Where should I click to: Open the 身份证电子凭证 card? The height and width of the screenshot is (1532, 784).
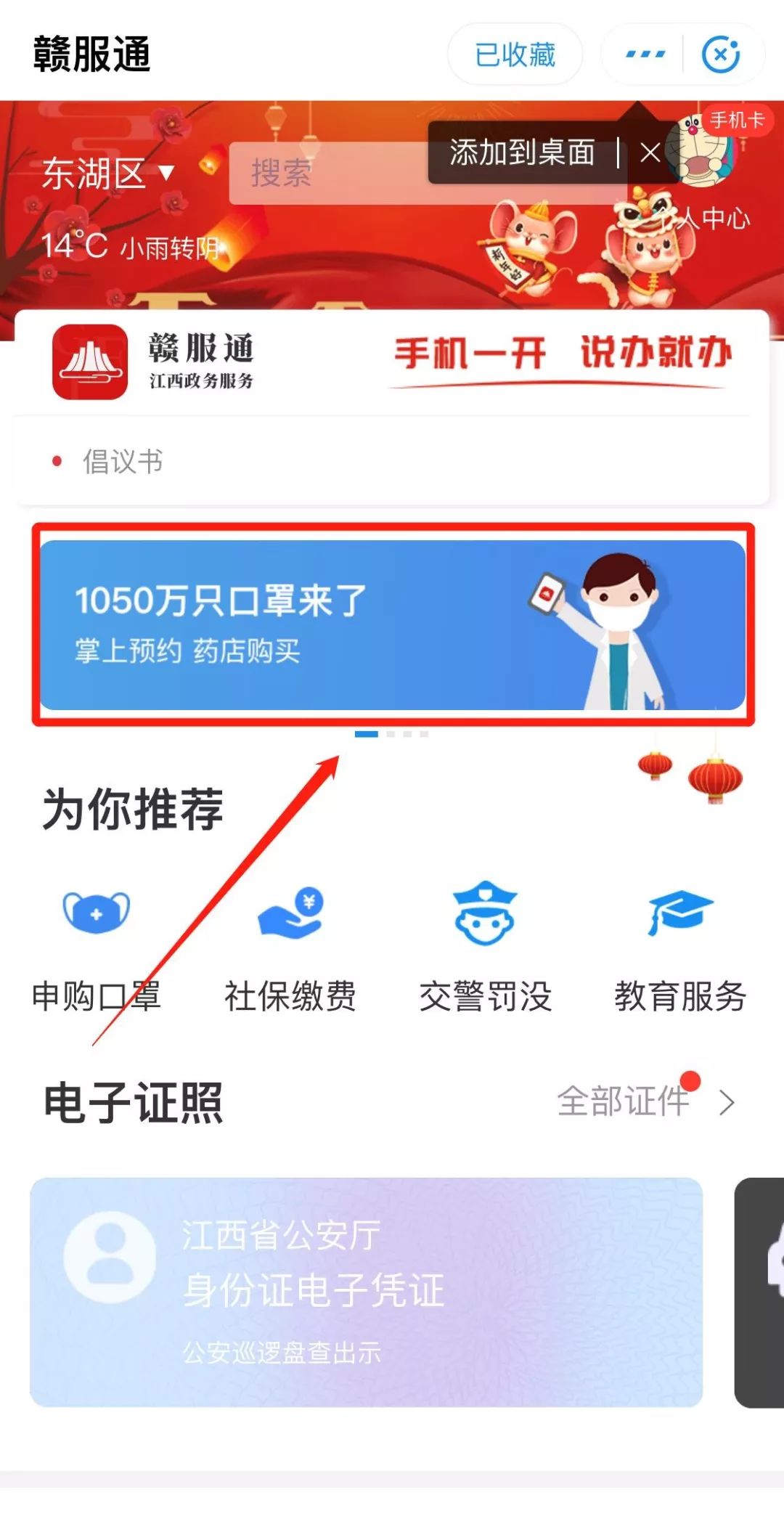click(366, 1292)
